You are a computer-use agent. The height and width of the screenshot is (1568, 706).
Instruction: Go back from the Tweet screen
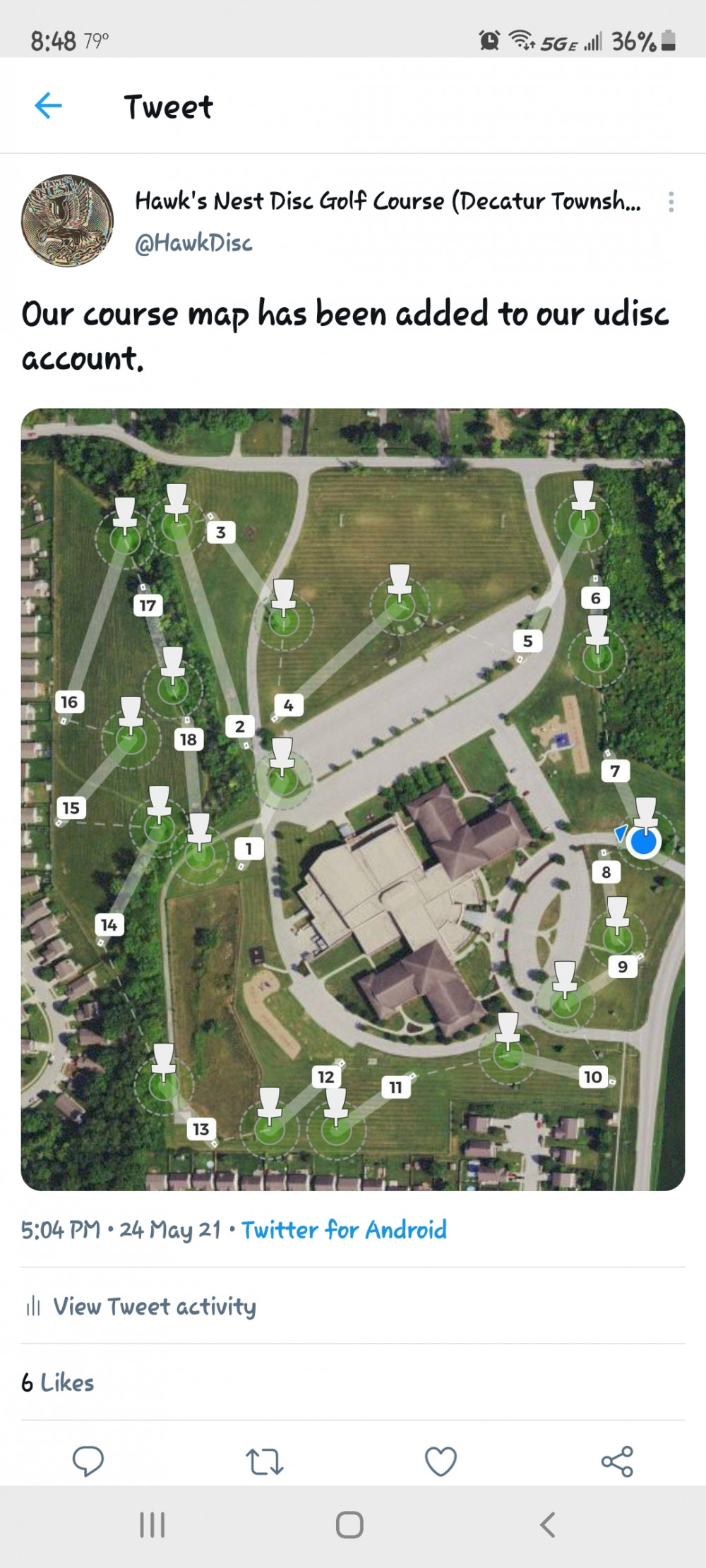coord(48,106)
